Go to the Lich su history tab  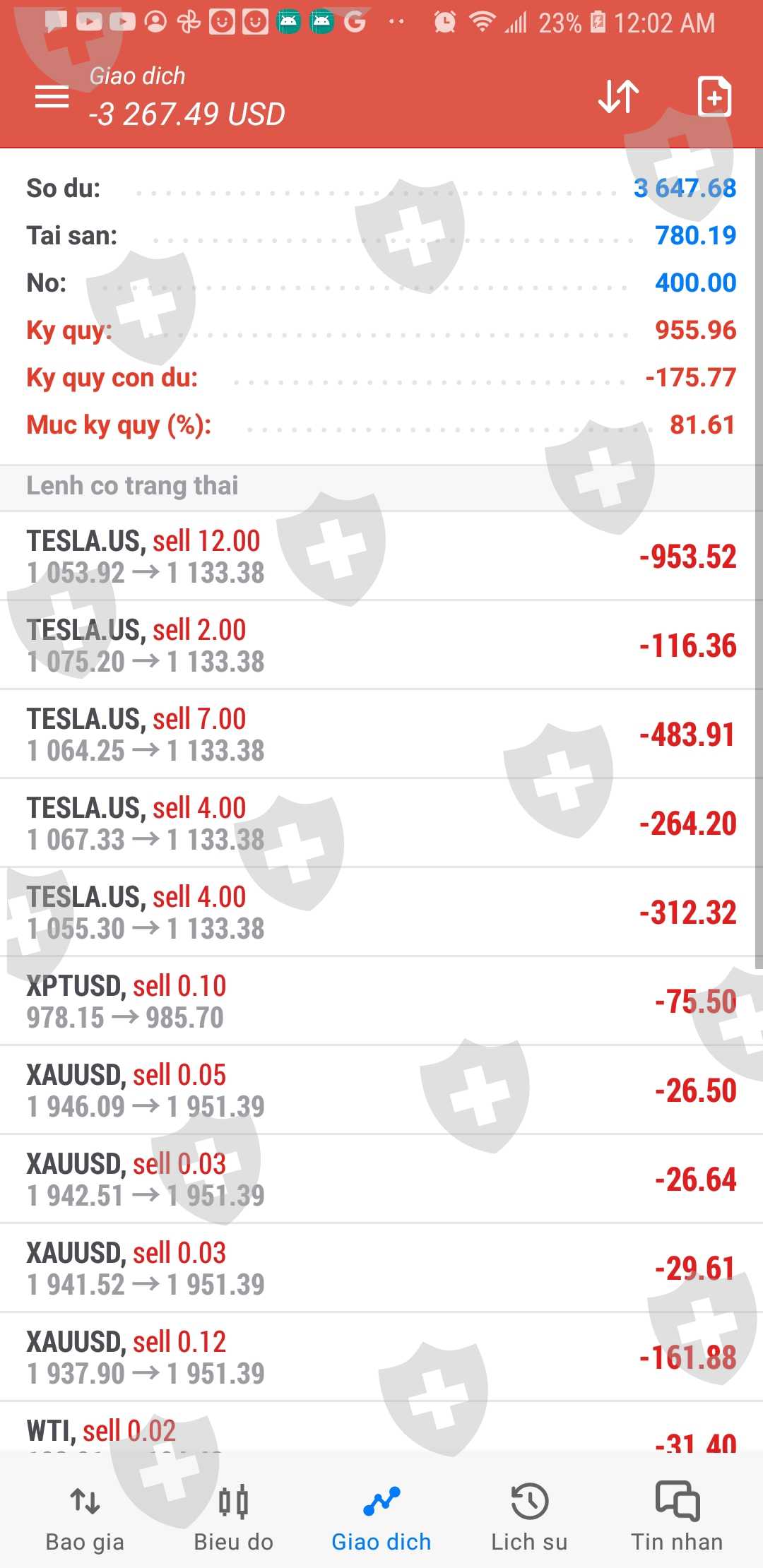coord(529,1515)
